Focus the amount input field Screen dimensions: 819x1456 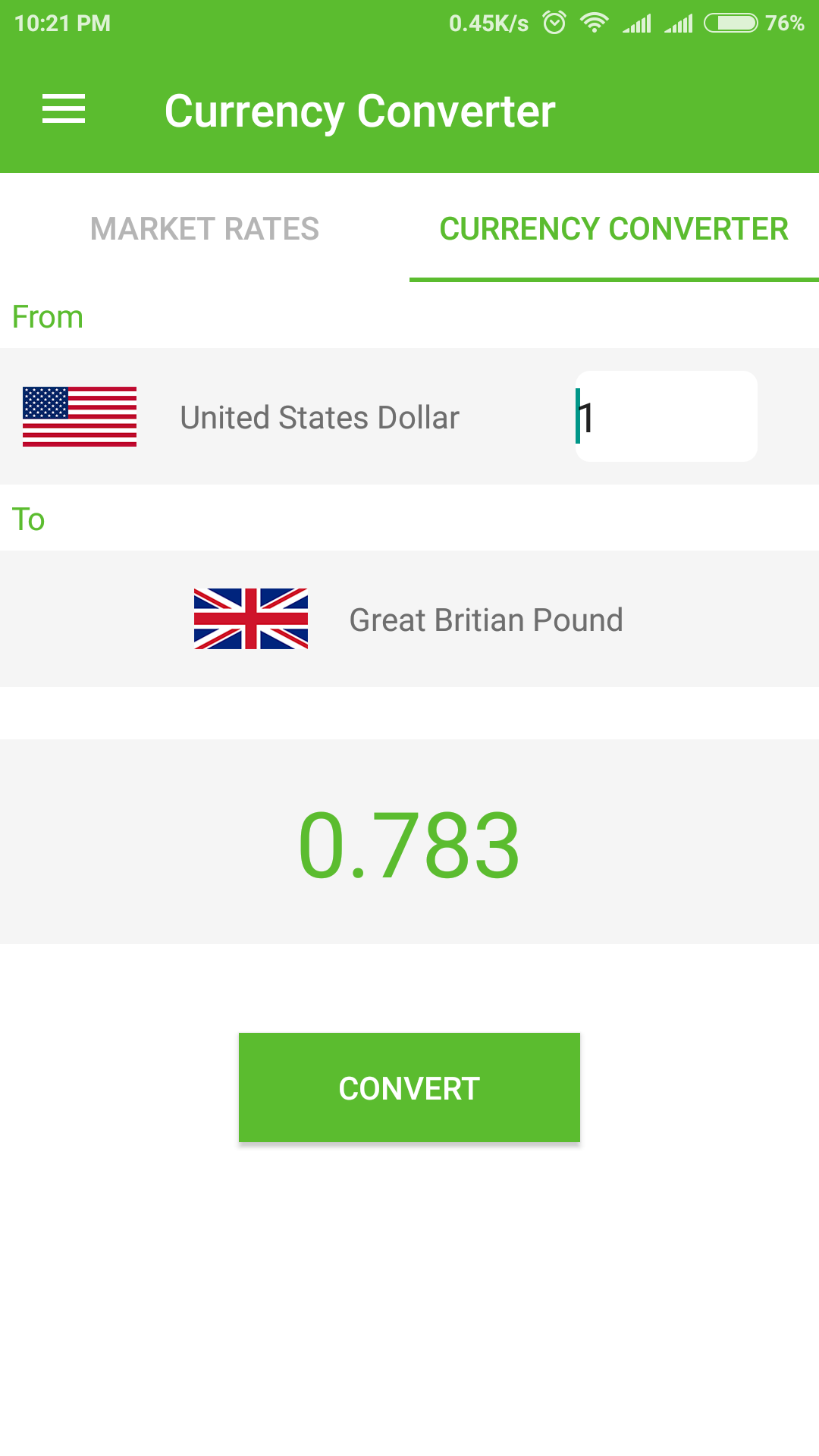[x=666, y=416]
